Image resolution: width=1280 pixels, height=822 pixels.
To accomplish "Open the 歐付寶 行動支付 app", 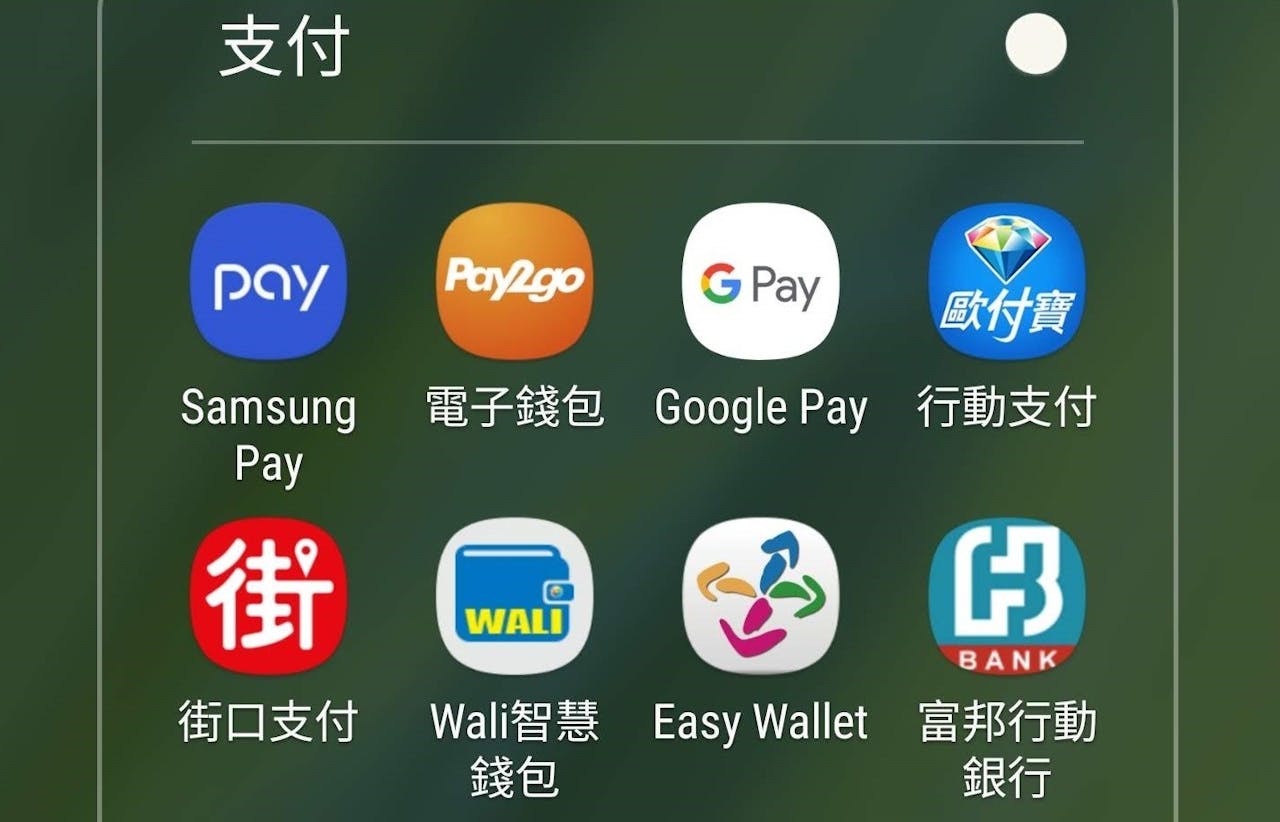I will click(x=1006, y=282).
